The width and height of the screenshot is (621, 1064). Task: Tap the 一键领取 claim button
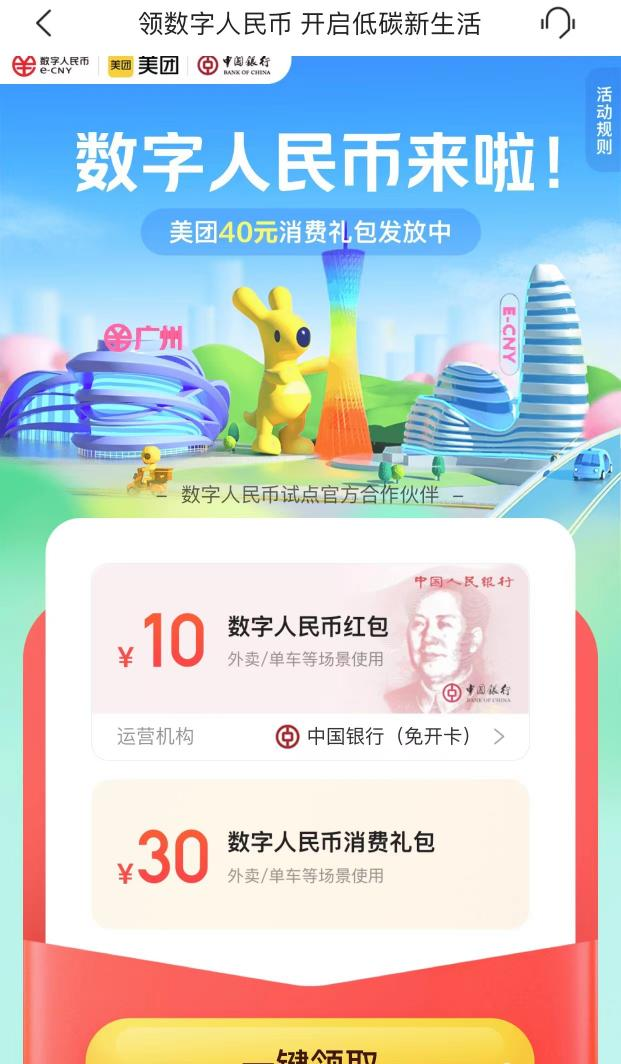click(310, 1048)
